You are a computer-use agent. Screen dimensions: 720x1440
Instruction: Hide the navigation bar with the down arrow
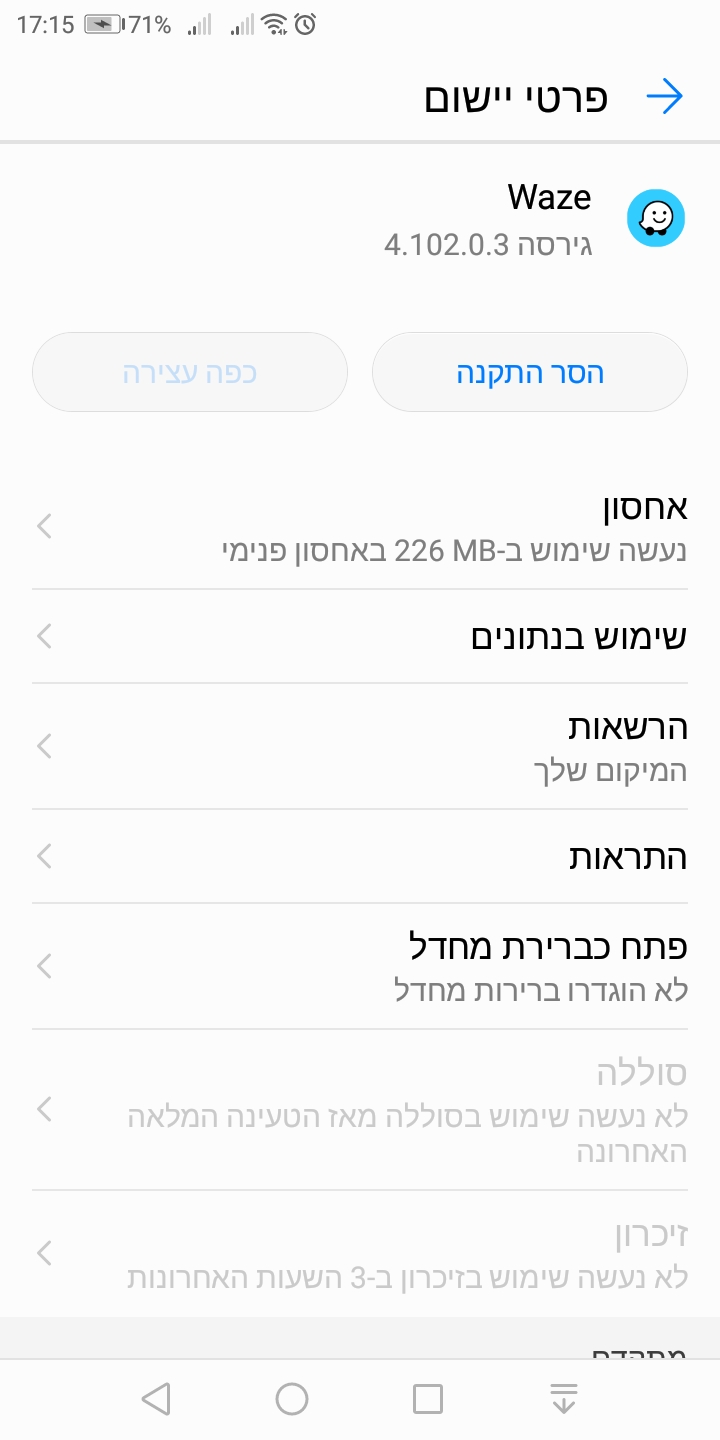[564, 1399]
